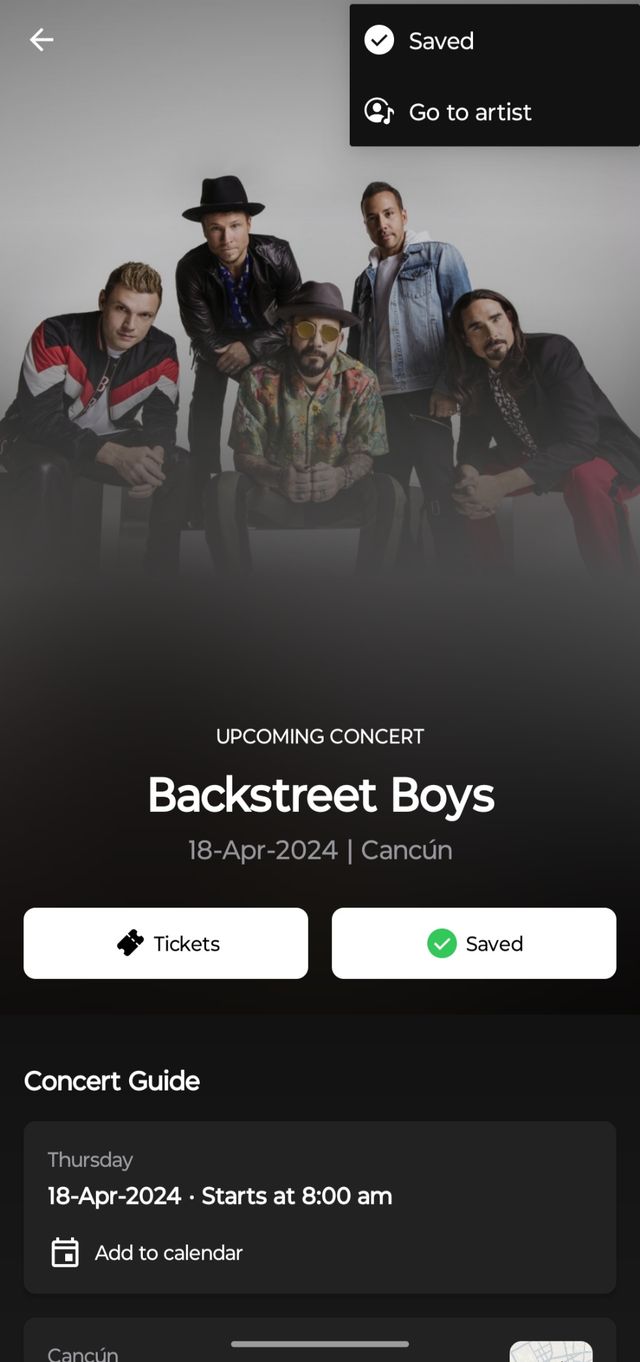Open Tickets for Backstreet Boys concert
The image size is (640, 1362).
tap(166, 943)
